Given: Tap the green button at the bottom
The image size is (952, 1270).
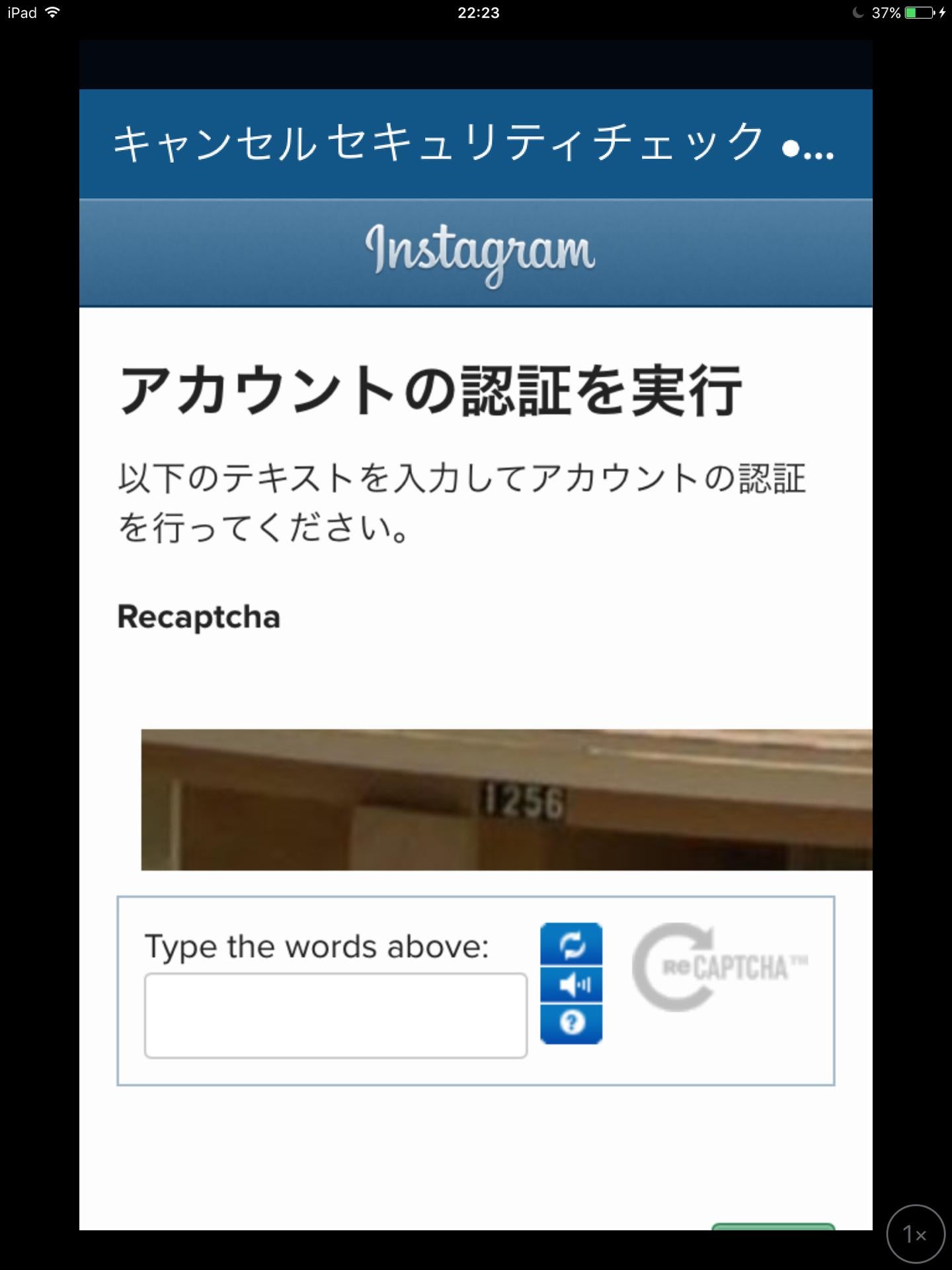Looking at the screenshot, I should tap(773, 1226).
